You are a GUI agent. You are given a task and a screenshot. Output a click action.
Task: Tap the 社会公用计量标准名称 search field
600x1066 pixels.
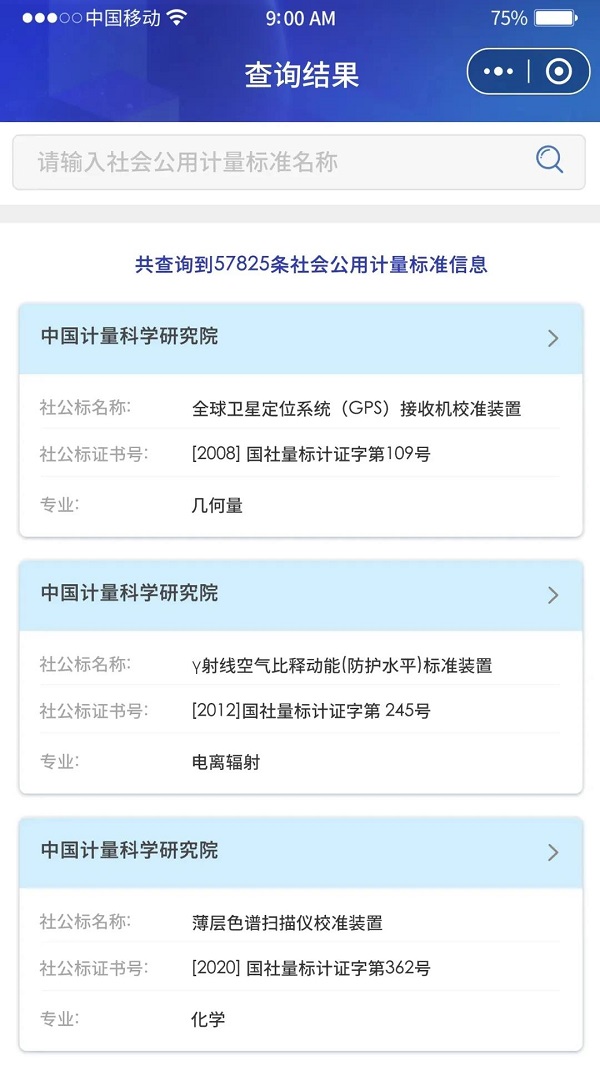(x=270, y=162)
